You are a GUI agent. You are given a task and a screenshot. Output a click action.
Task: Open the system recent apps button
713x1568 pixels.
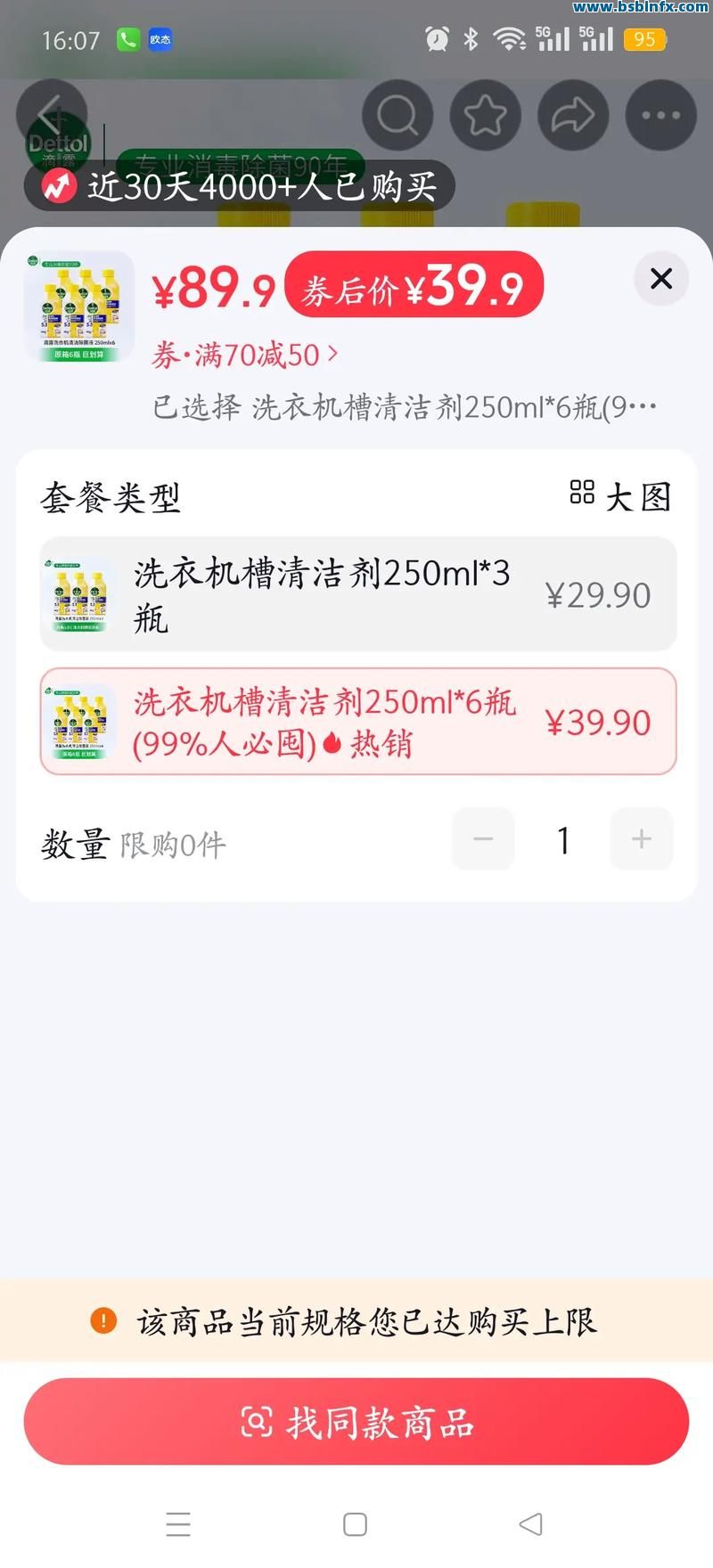click(178, 1524)
